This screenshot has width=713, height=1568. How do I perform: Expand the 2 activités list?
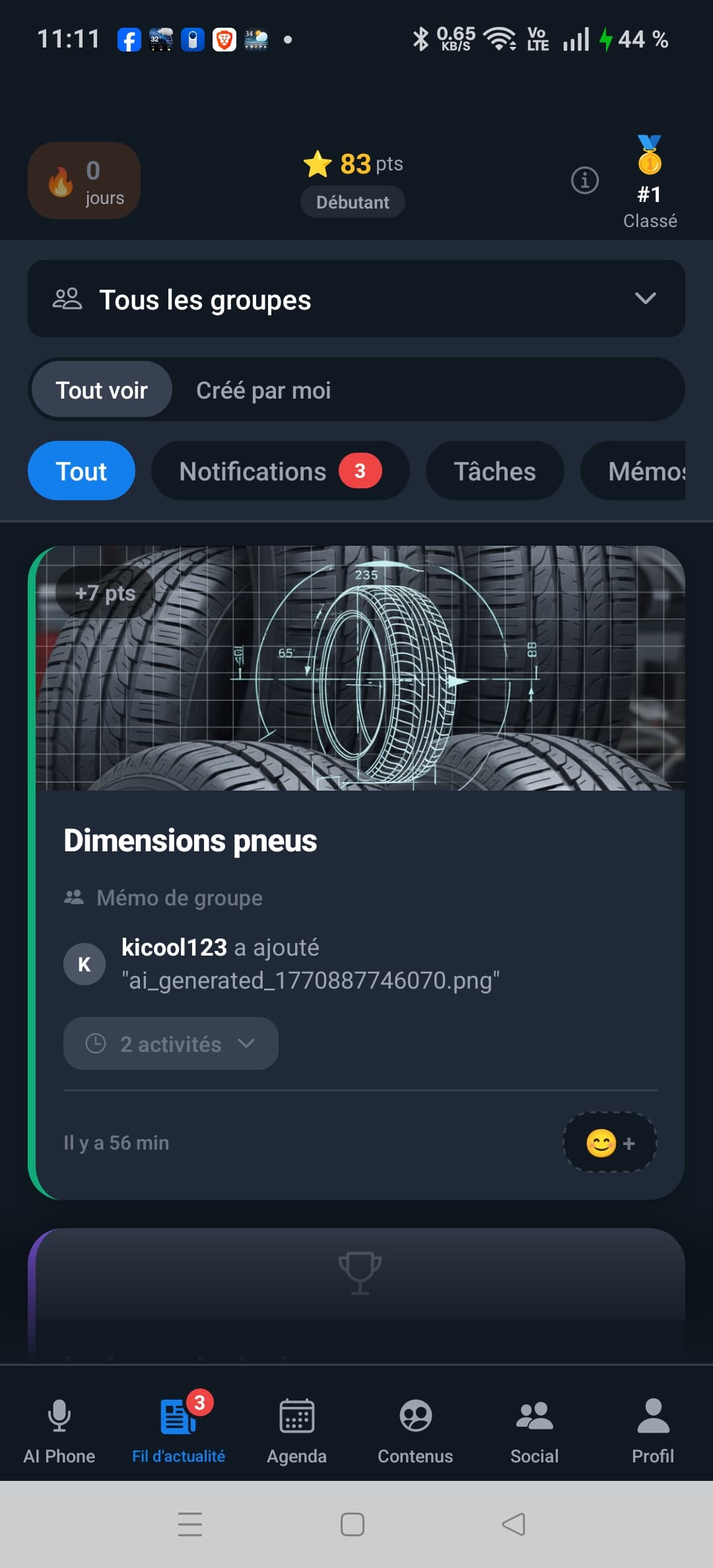coord(170,1043)
